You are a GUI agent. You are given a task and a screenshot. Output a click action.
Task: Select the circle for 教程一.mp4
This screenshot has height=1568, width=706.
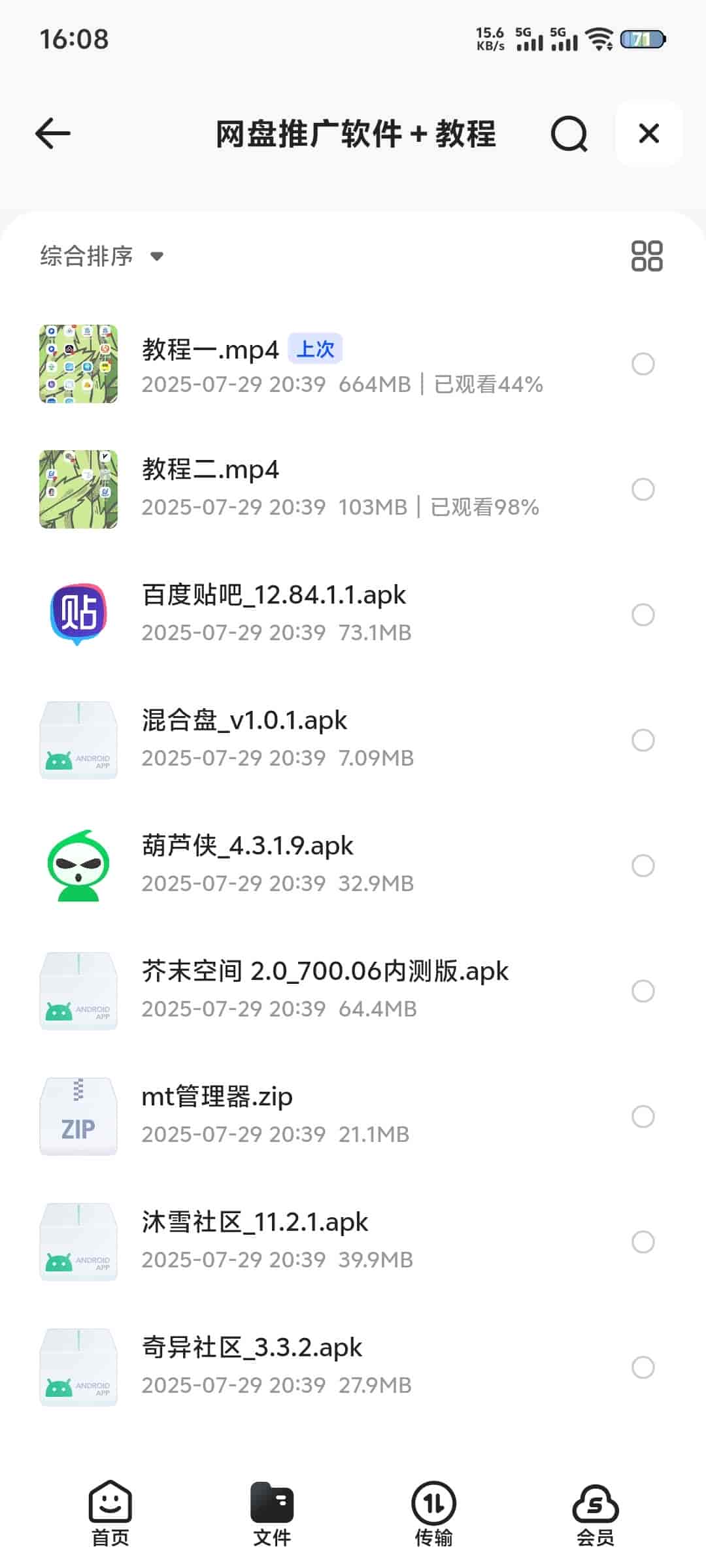[643, 364]
